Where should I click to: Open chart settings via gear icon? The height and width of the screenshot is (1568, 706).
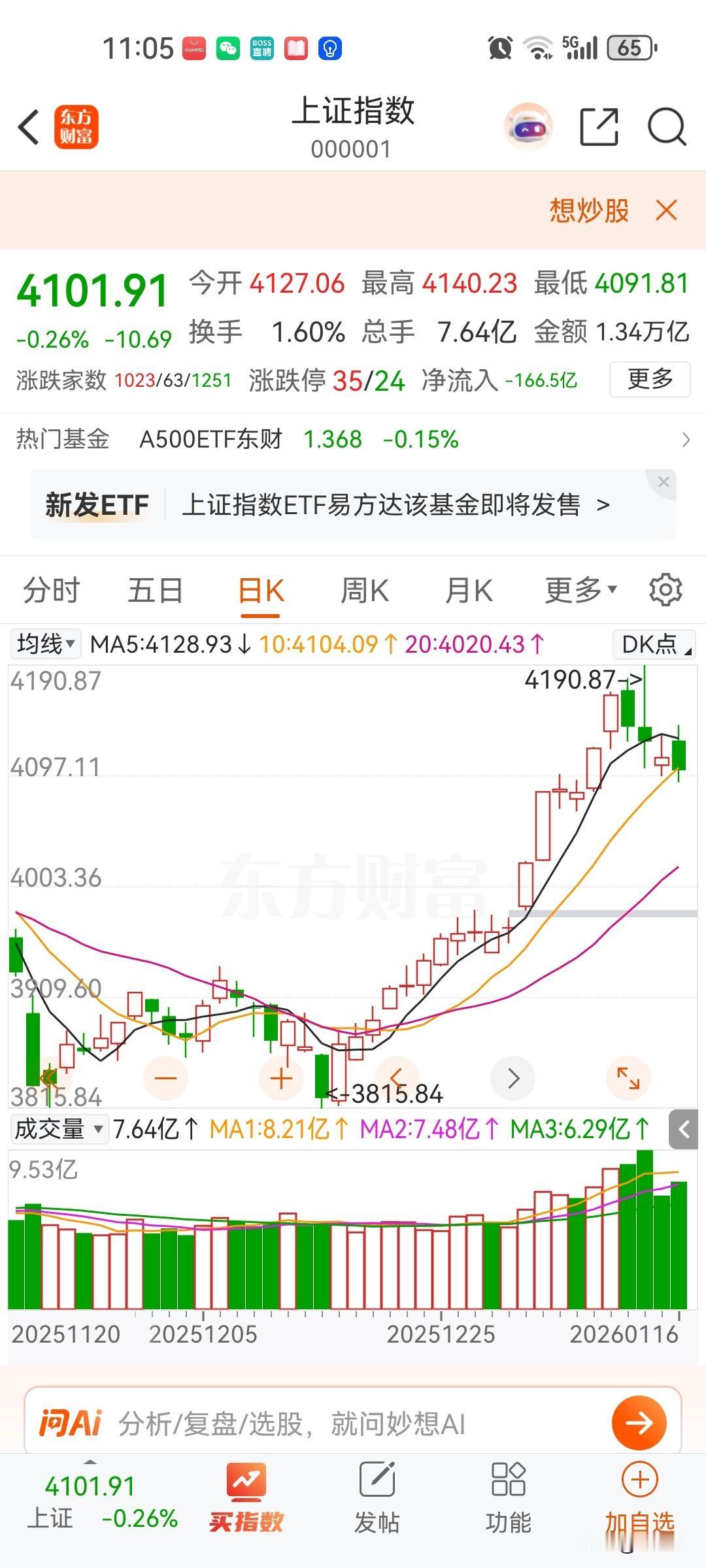[x=666, y=589]
